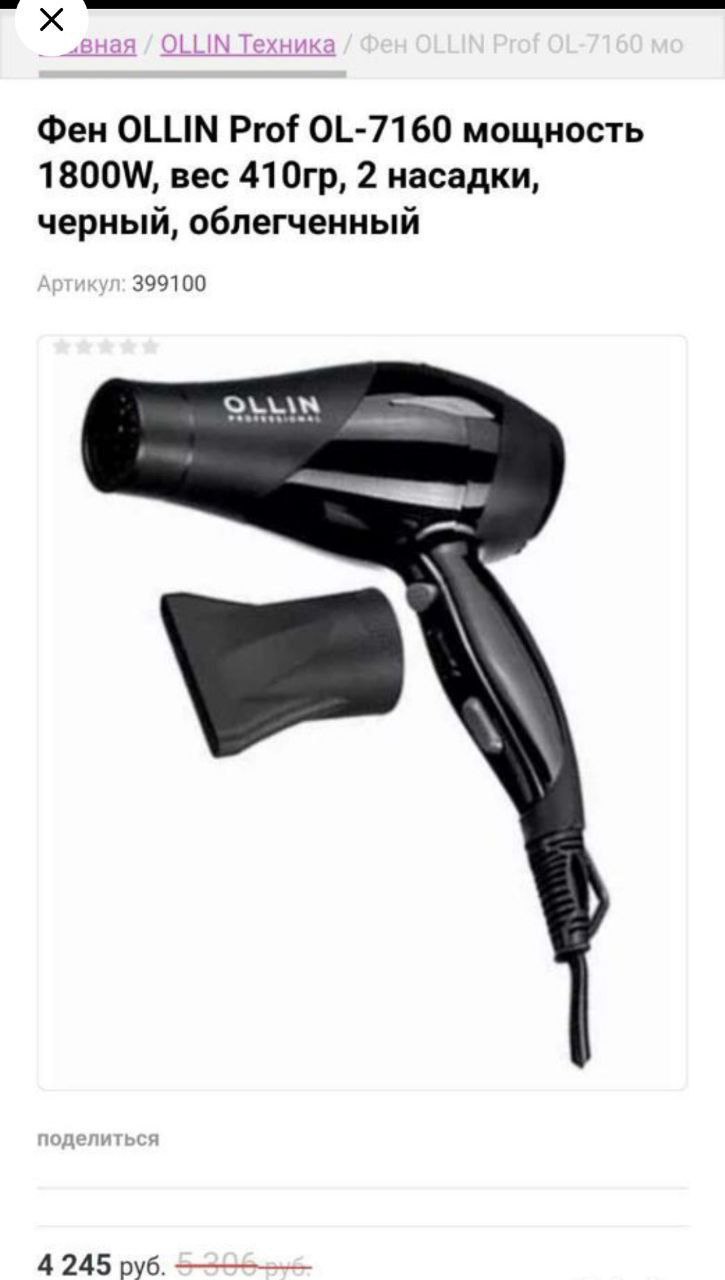Enlarge the OLLIN hair dryer product photo
725x1280 pixels.
(362, 710)
